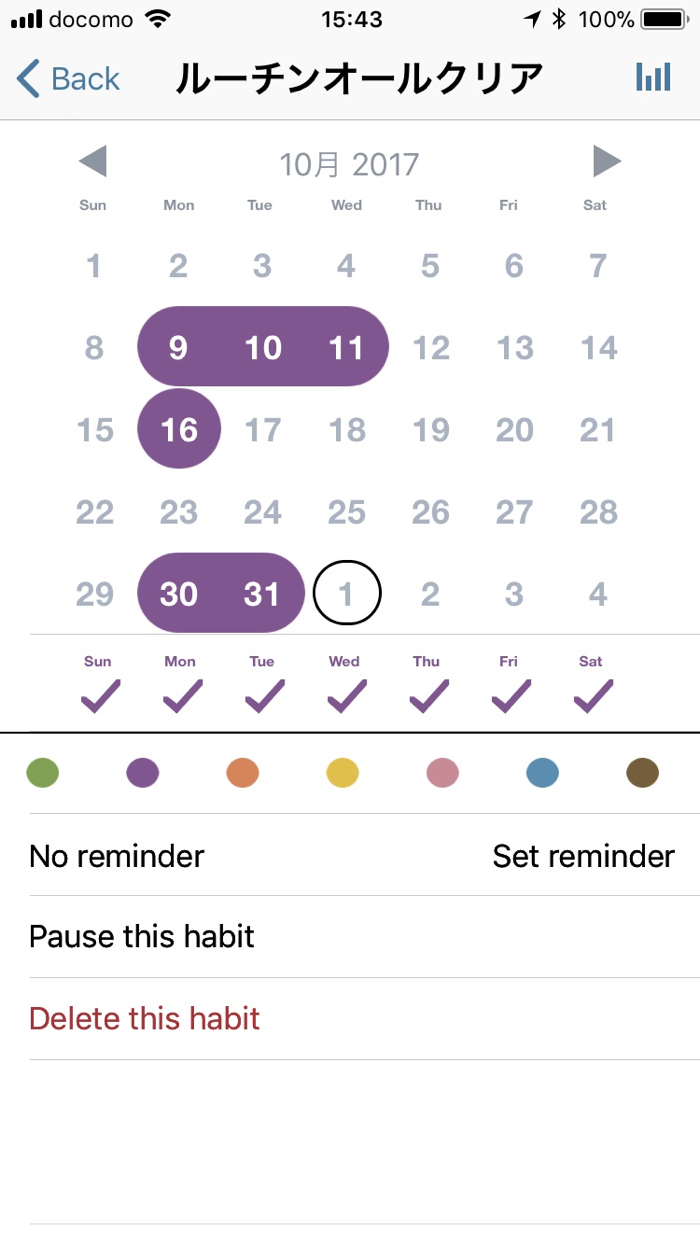This screenshot has height=1245, width=700.
Task: Choose the brown habit color
Action: coord(642,773)
